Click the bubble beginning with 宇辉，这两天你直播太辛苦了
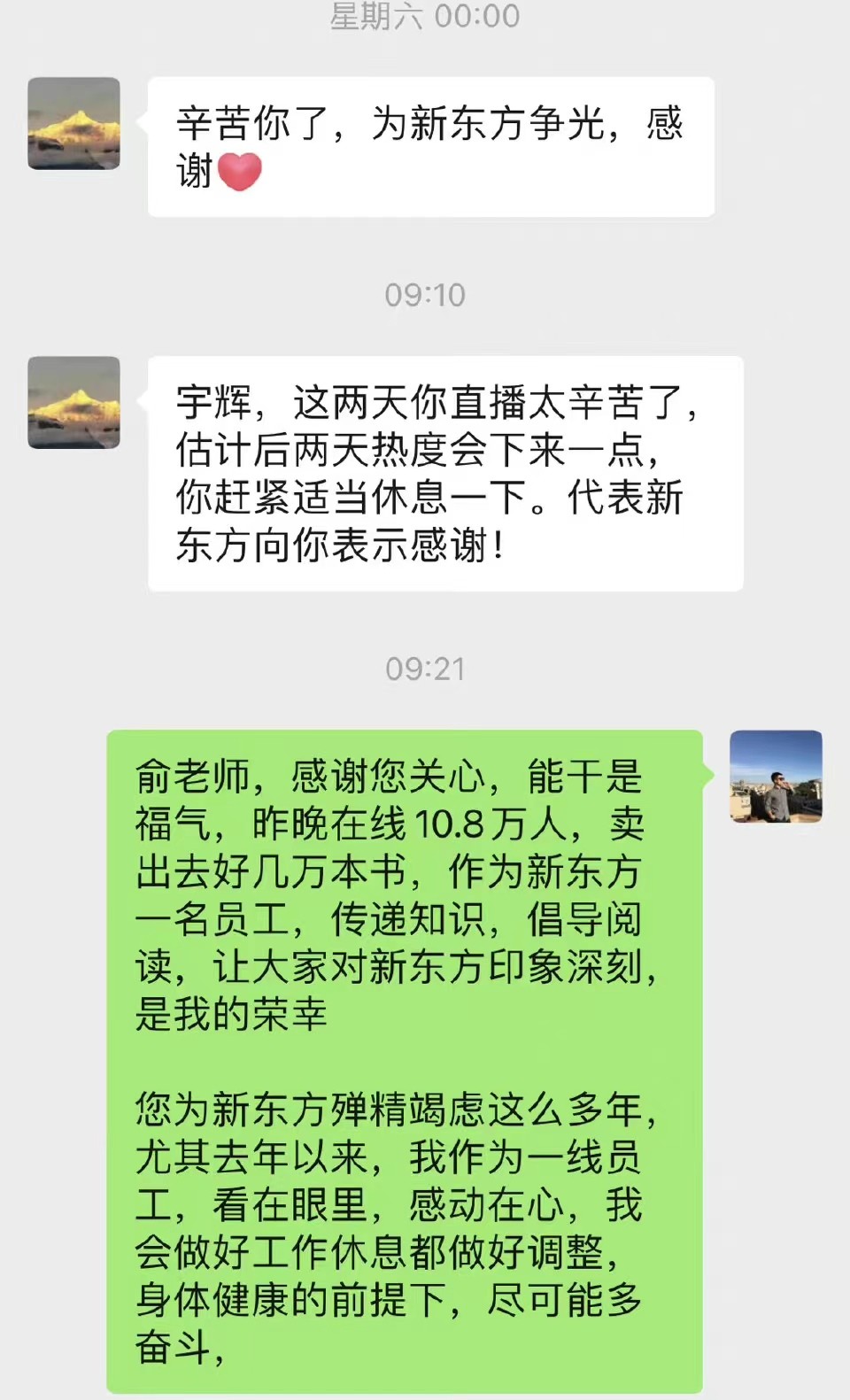This screenshot has height=1400, width=850. click(443, 476)
